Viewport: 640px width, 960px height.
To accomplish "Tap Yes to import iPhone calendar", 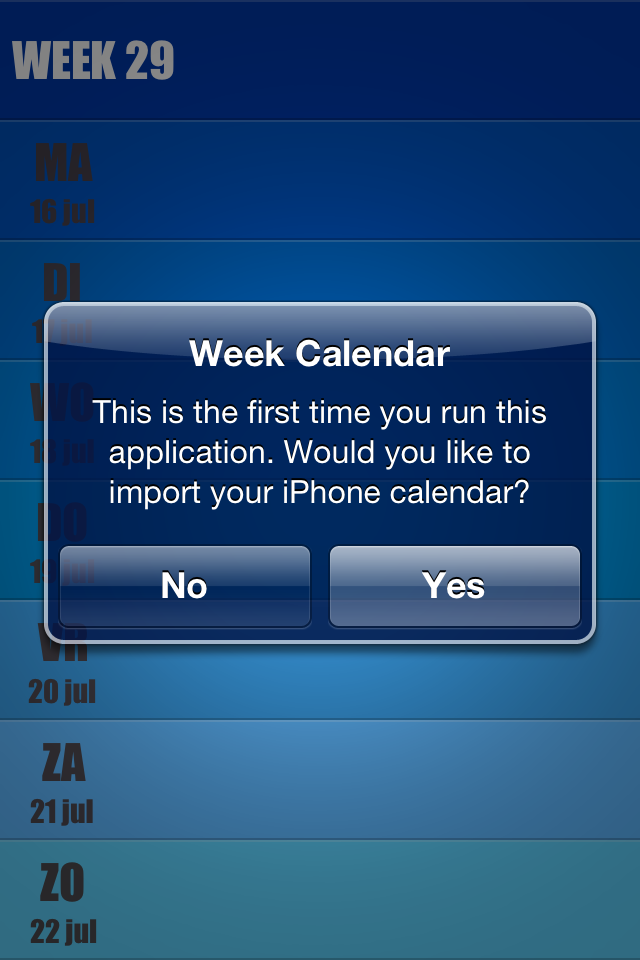I will [x=454, y=586].
